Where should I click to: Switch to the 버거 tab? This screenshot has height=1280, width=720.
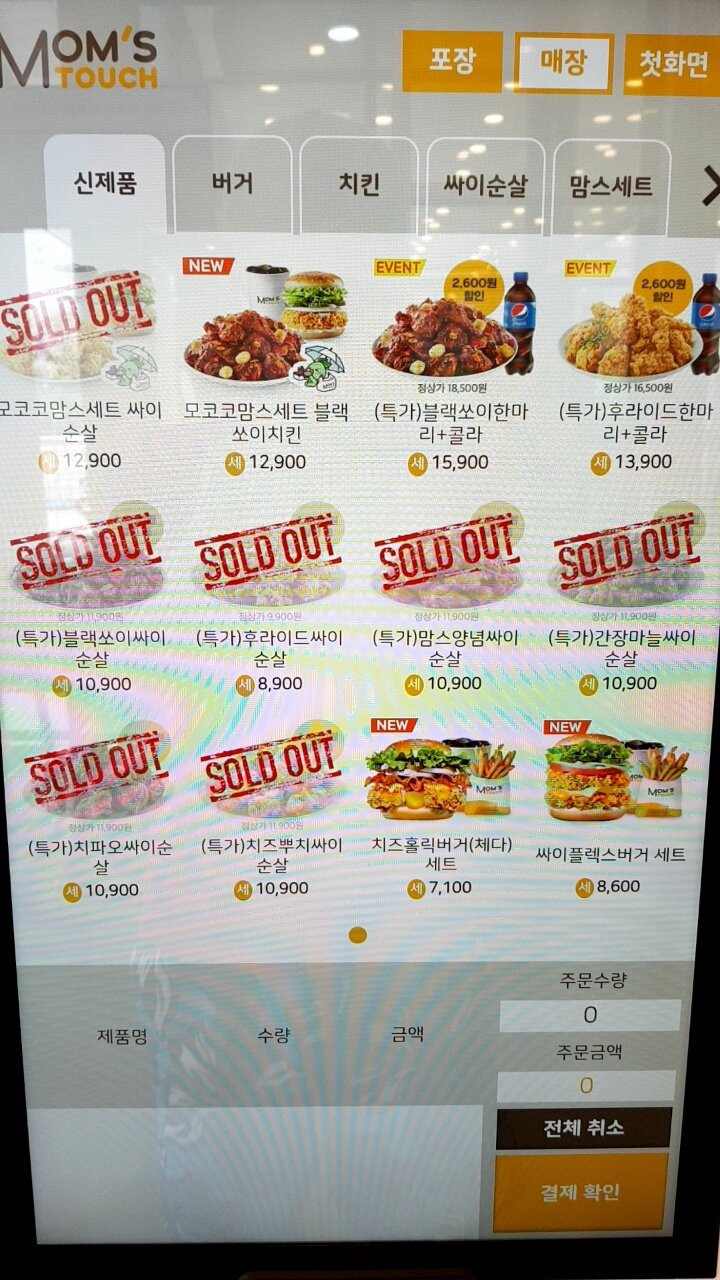pos(232,185)
